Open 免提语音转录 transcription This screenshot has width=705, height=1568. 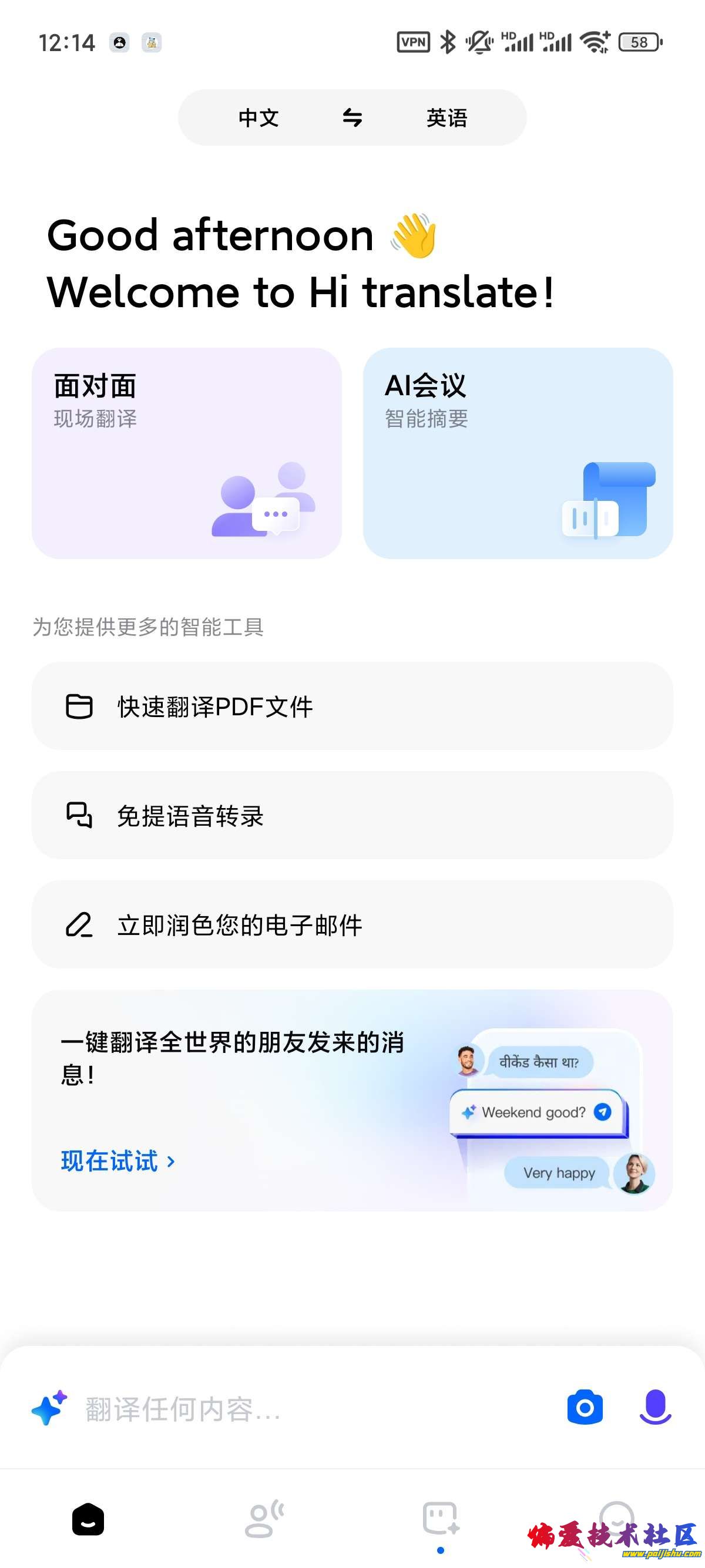click(352, 816)
